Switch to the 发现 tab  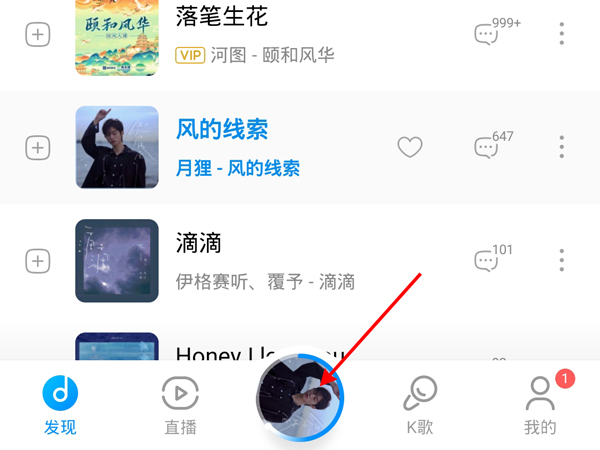[60, 405]
